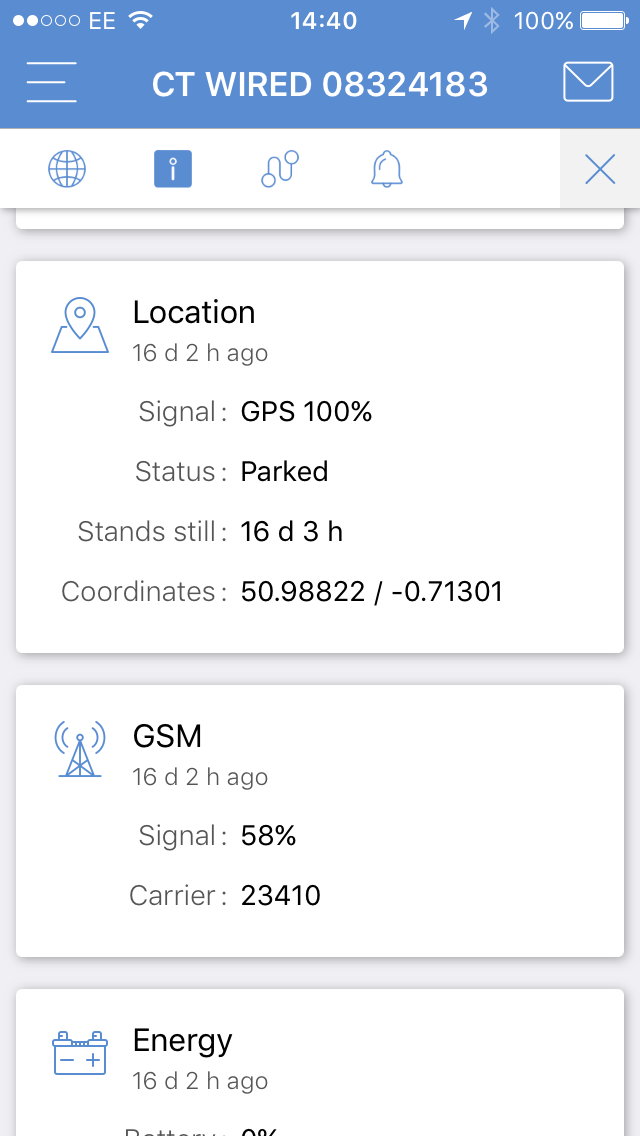Open the messages envelope icon
640x1136 pixels.
click(x=589, y=82)
